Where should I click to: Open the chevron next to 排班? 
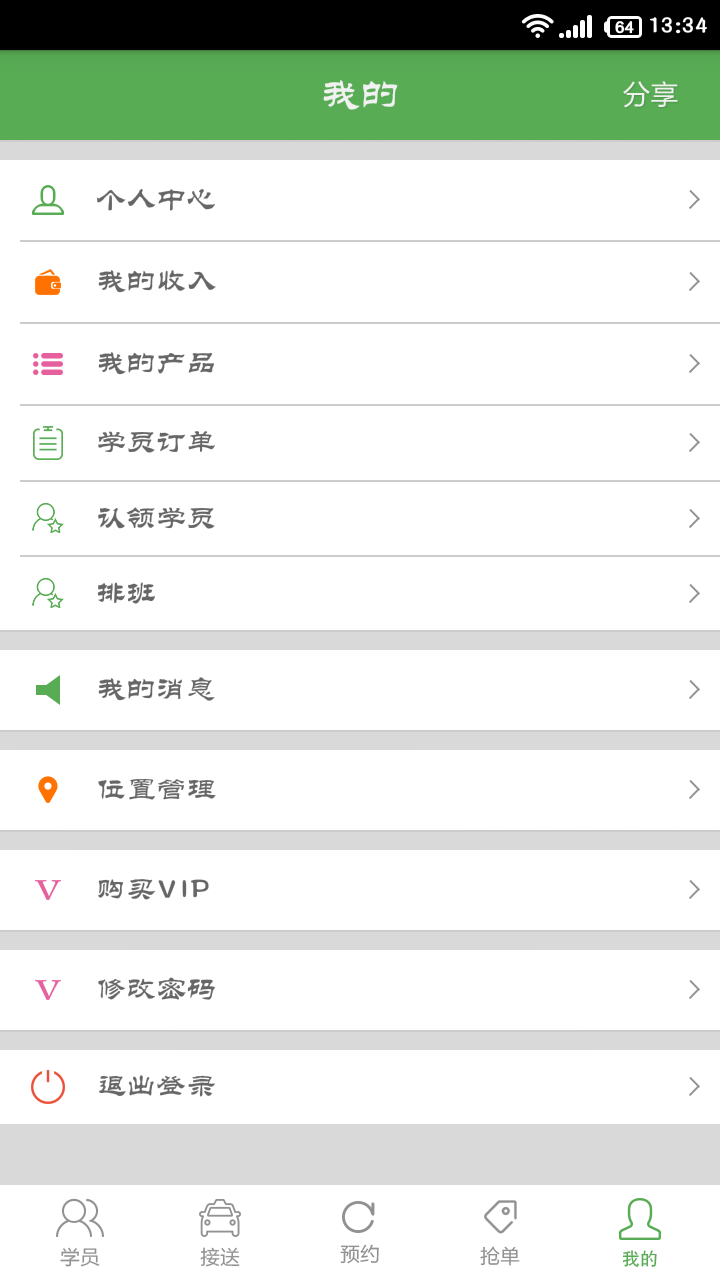[693, 593]
